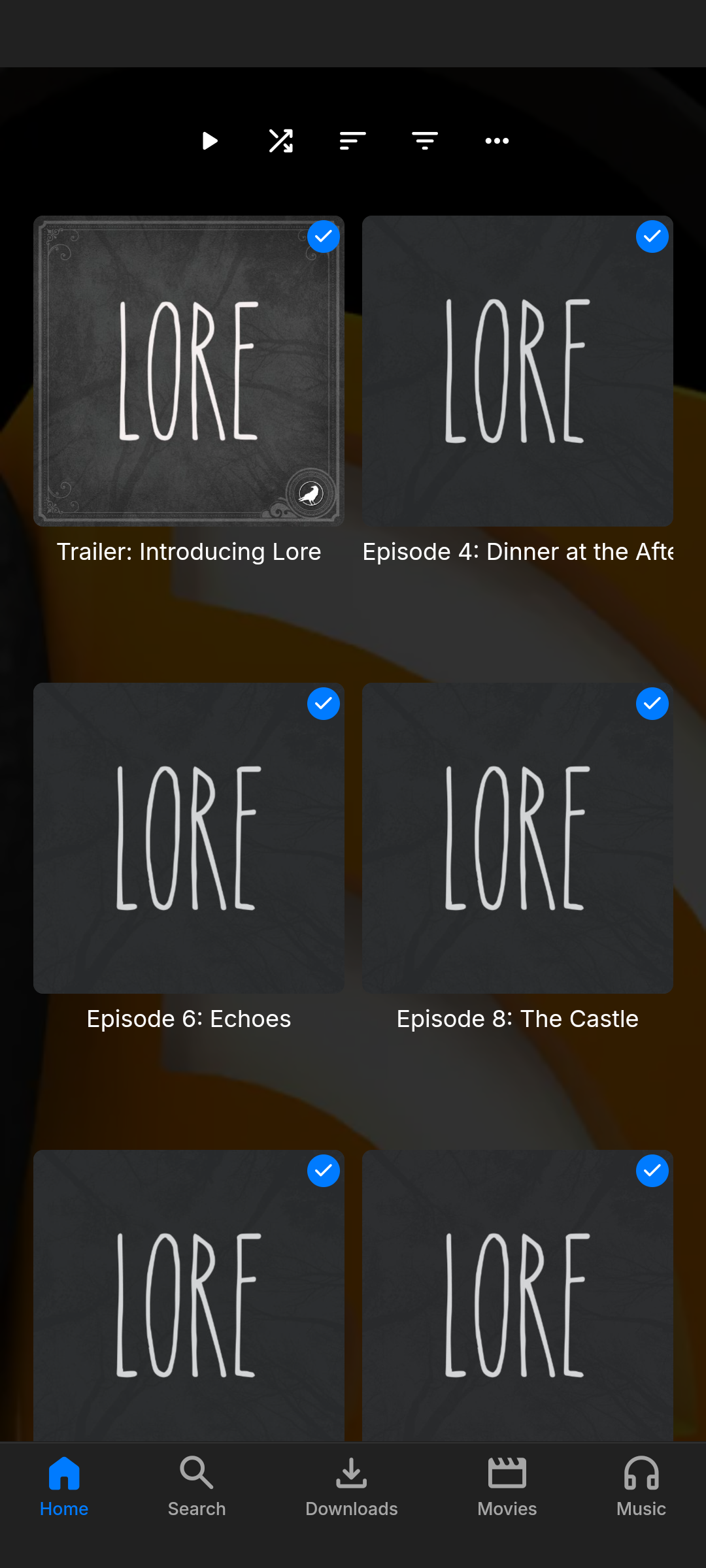Image resolution: width=706 pixels, height=1568 pixels.
Task: Go to the Downloads tab
Action: coord(352,1487)
